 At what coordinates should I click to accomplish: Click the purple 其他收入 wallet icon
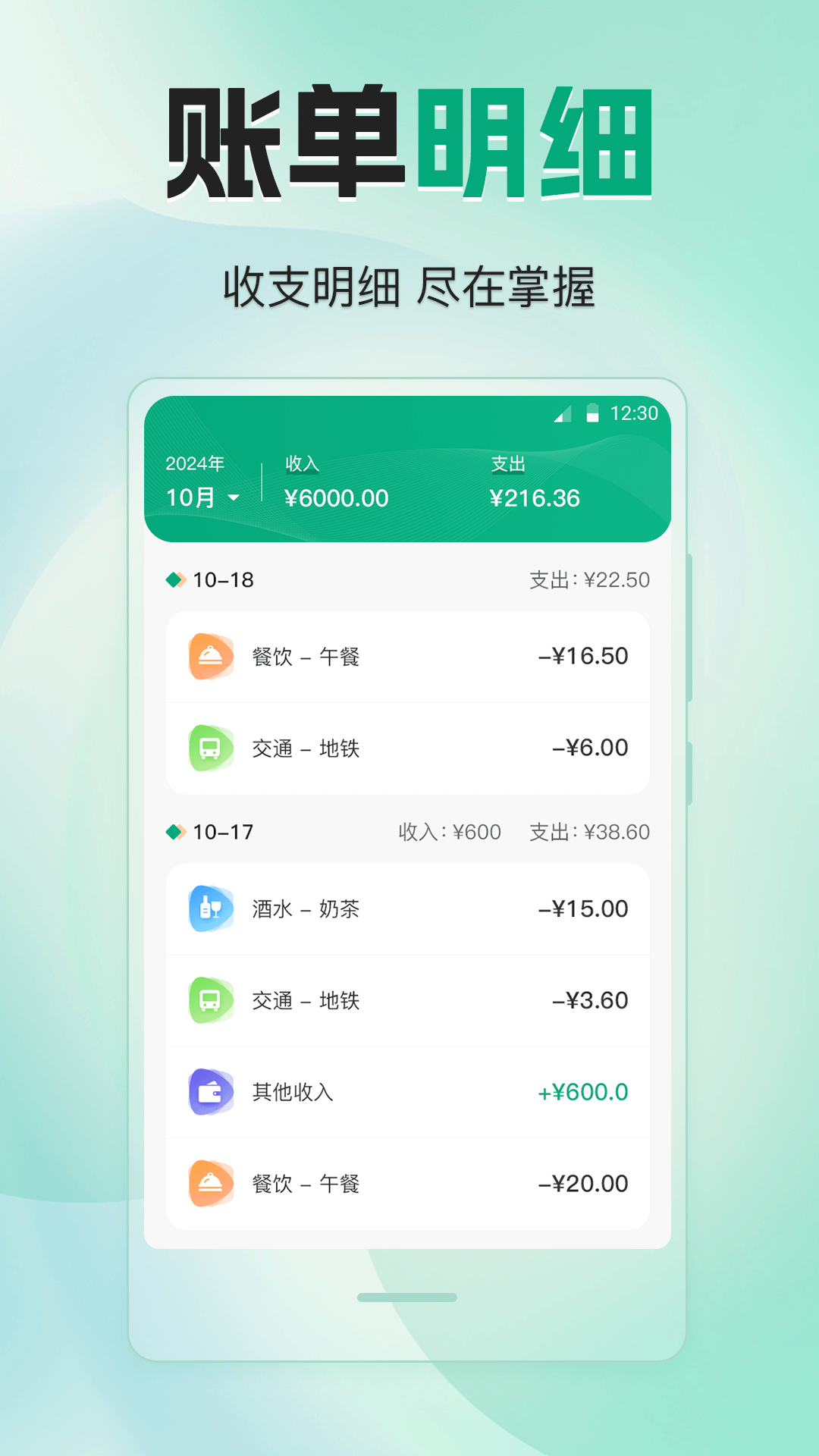click(211, 1092)
